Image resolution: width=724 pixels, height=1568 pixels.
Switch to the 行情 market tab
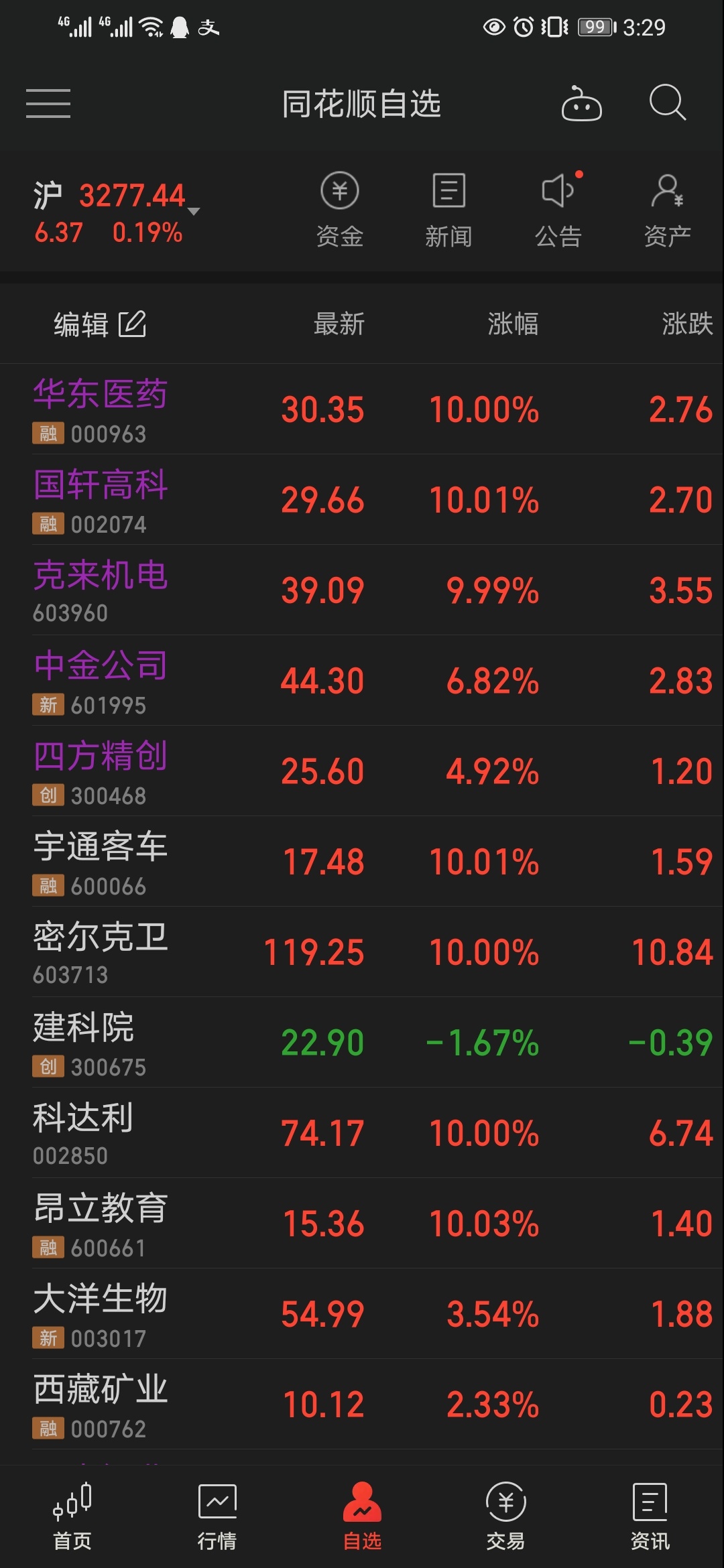[217, 1517]
